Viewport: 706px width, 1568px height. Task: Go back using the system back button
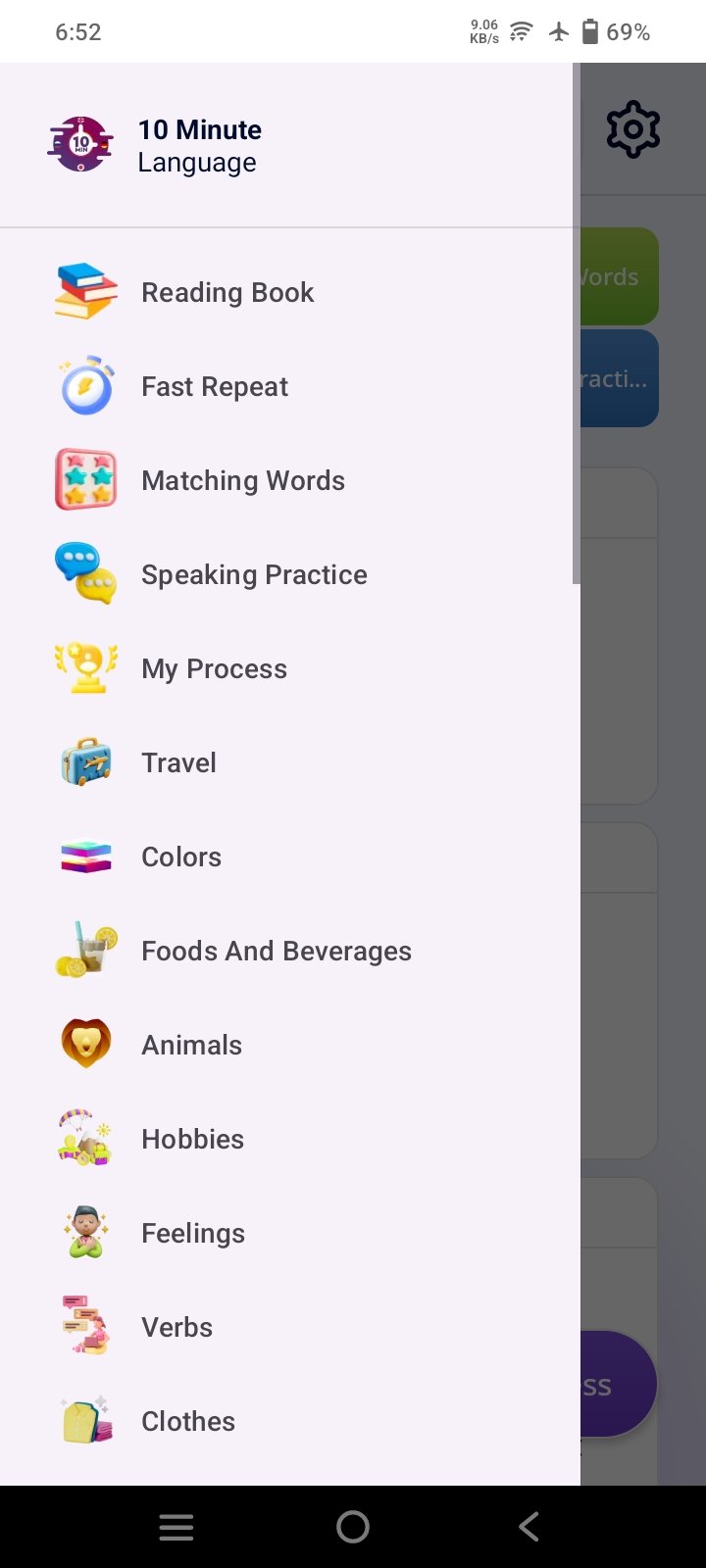(529, 1526)
